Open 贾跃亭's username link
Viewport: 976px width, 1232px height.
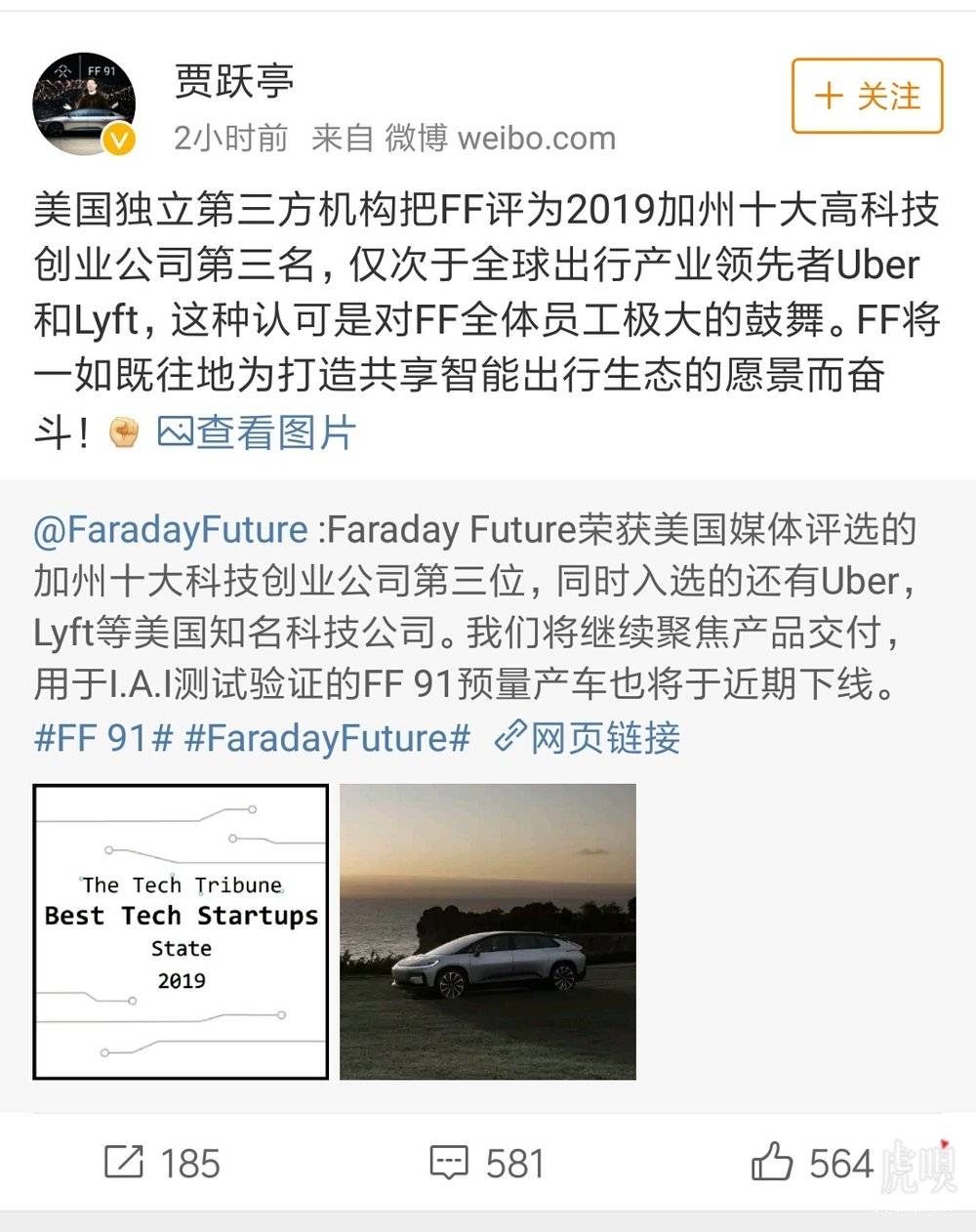(234, 80)
